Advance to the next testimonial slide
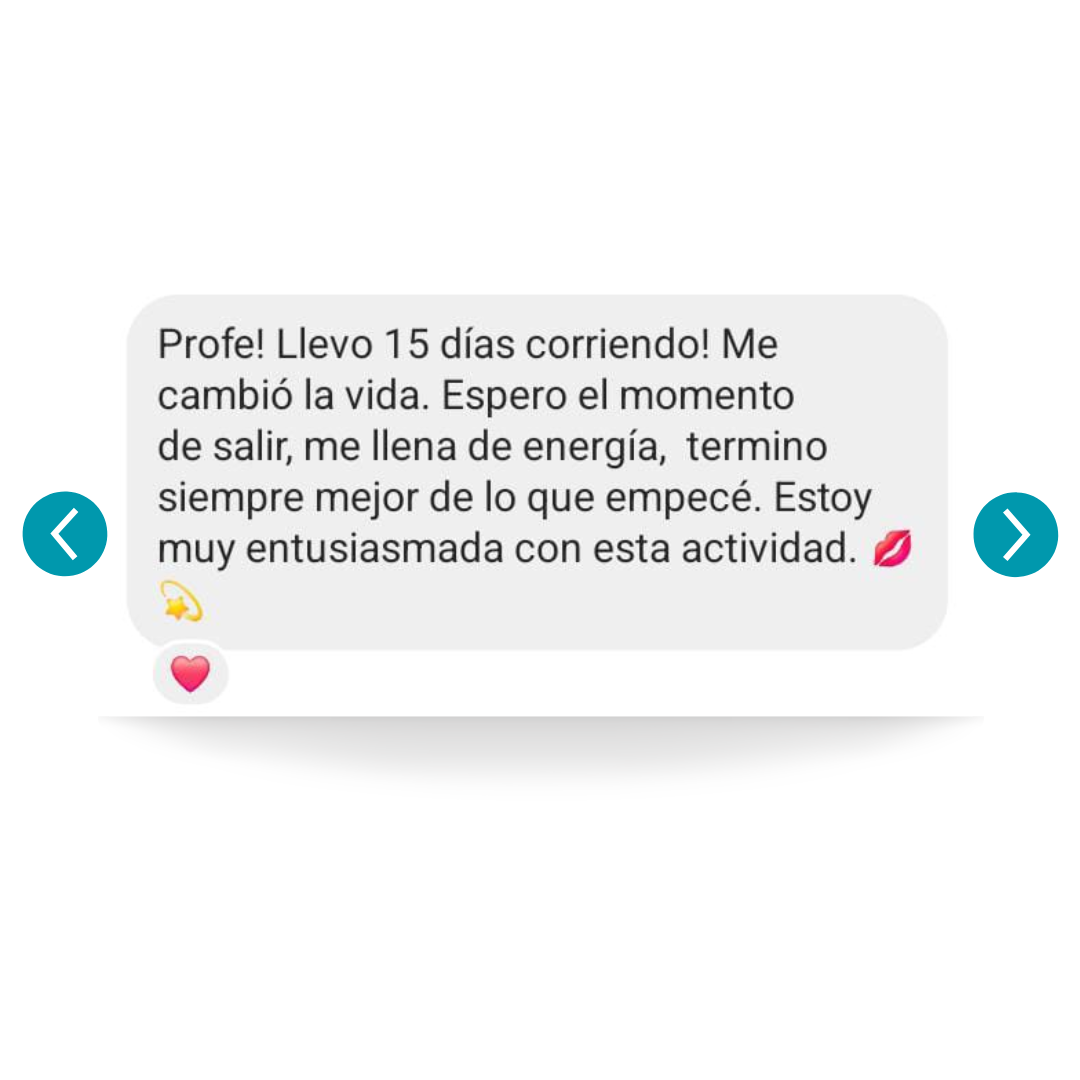The image size is (1080, 1080). [x=1015, y=534]
